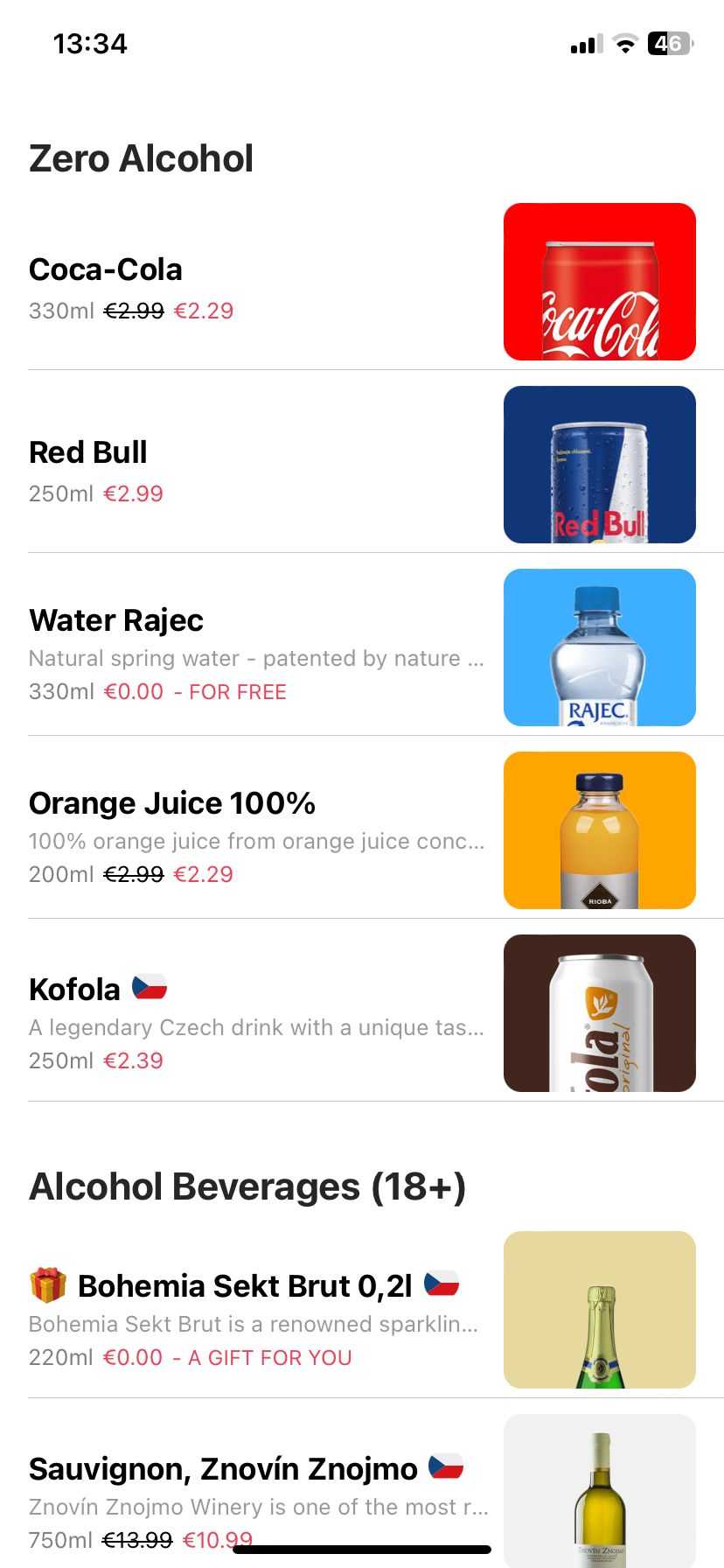The image size is (724, 1568).
Task: Open the Bohemia Sekt Brut gift item
Action: click(x=244, y=1286)
